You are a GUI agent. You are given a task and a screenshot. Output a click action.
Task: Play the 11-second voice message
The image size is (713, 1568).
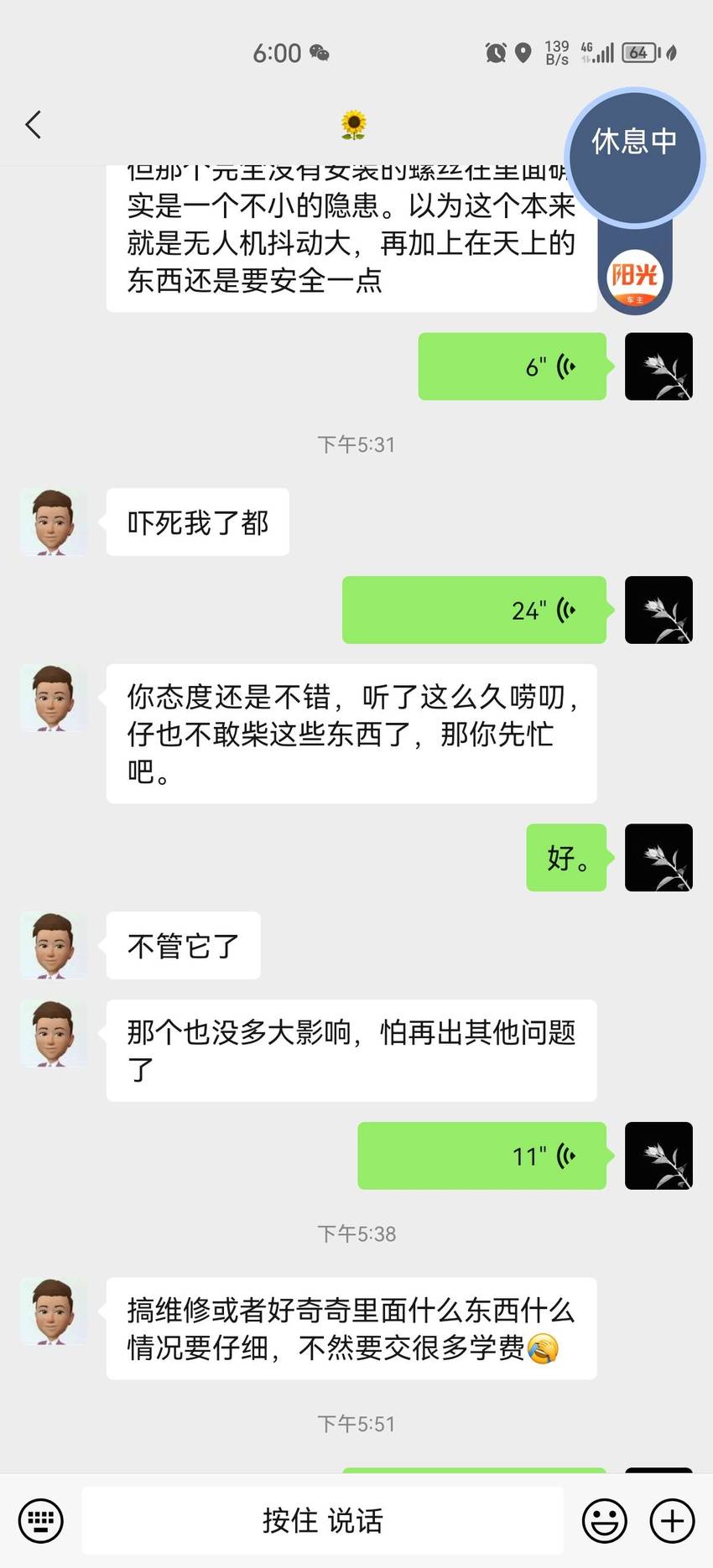(482, 1155)
